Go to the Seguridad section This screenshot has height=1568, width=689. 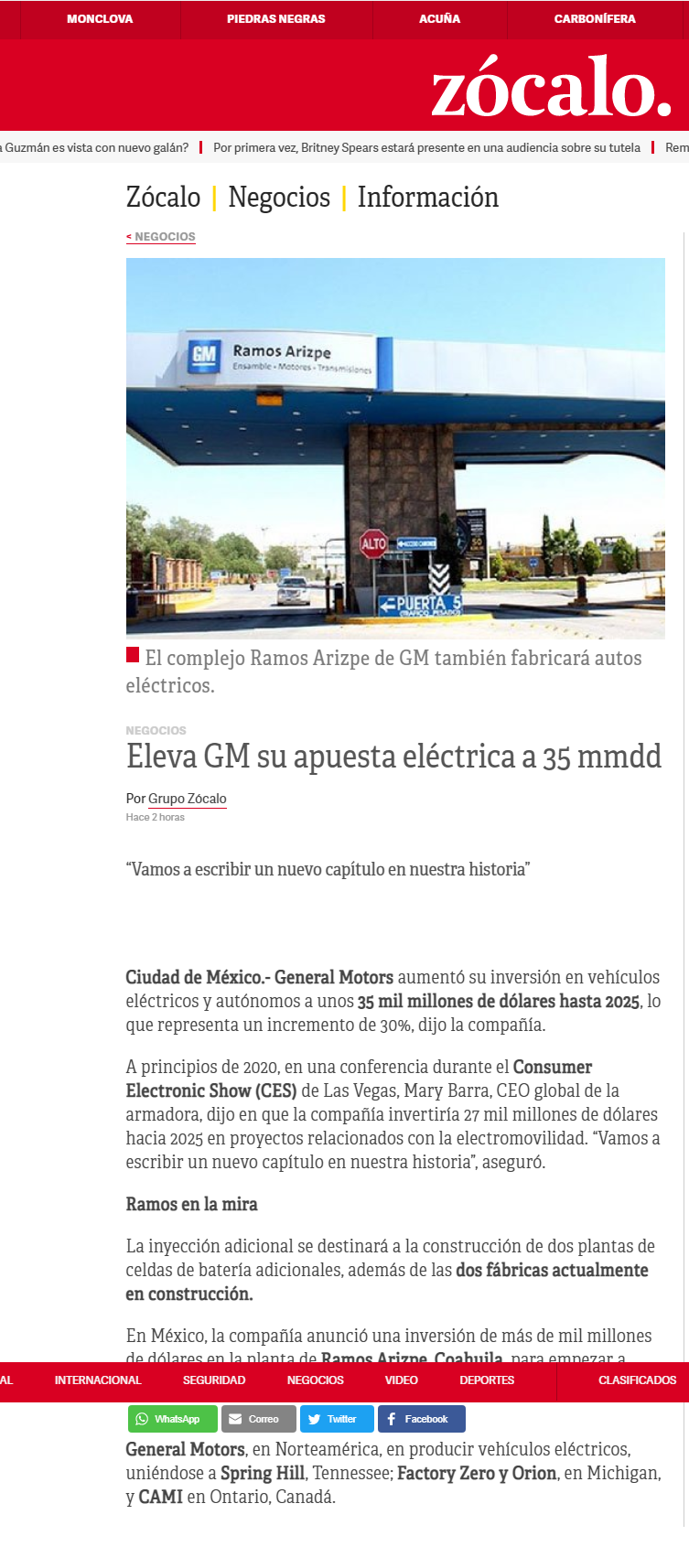pyautogui.click(x=214, y=1380)
